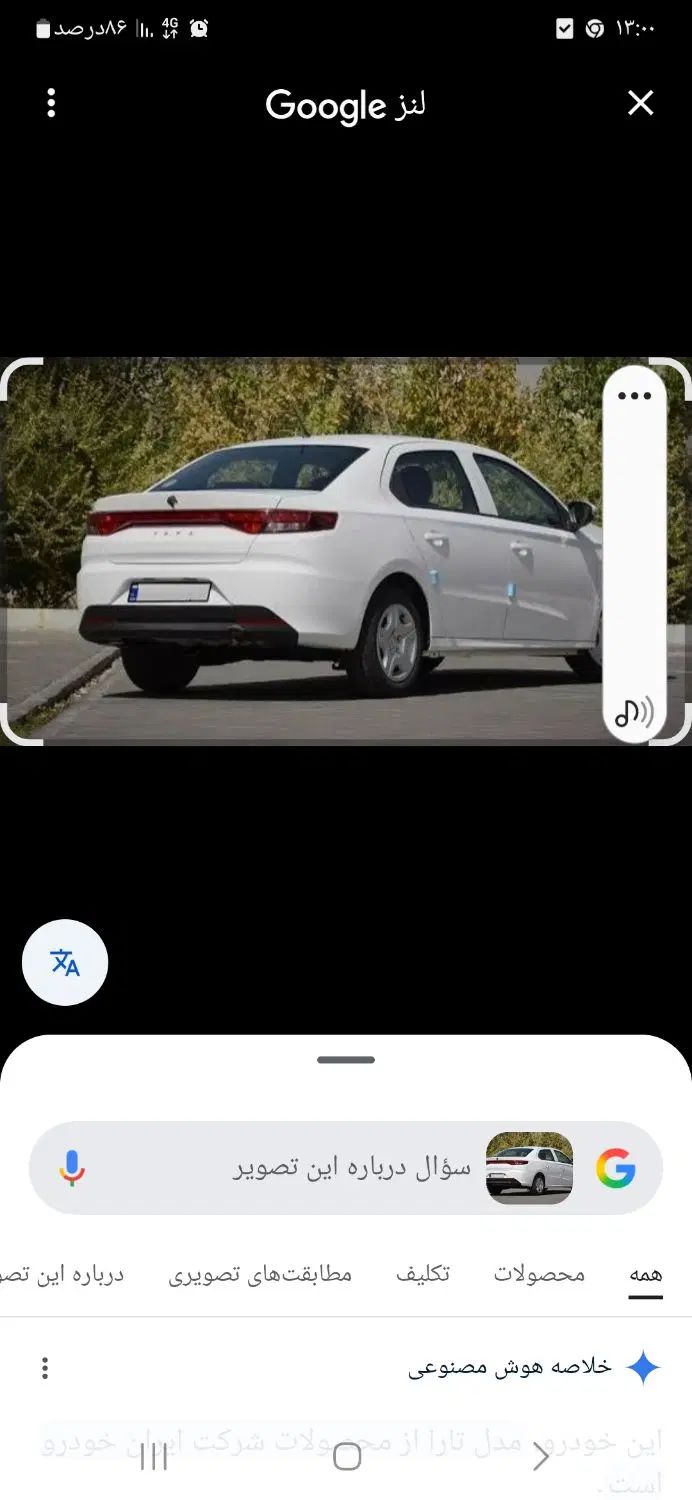This screenshot has height=1500, width=692.
Task: Close Google Lens
Action: tap(640, 103)
